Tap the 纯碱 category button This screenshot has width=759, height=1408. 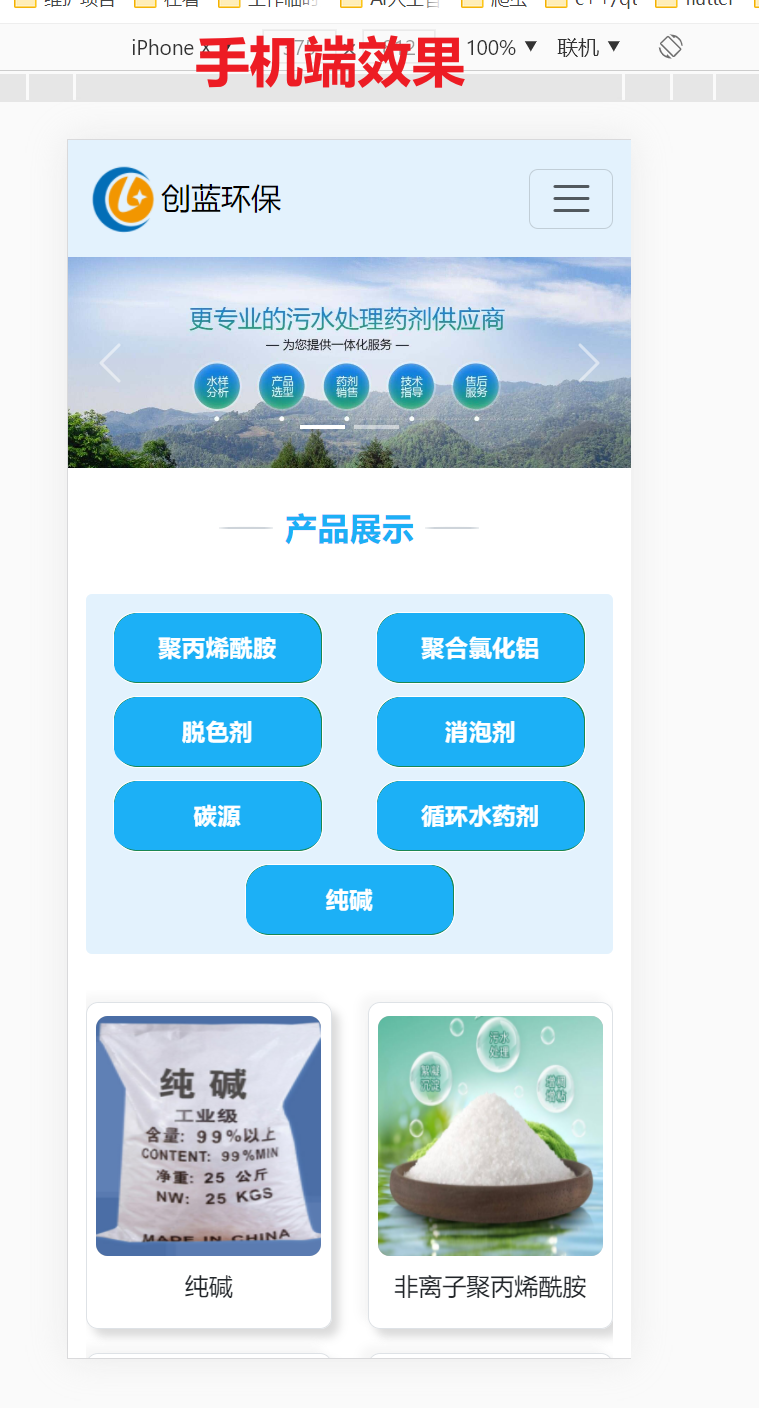coord(349,900)
